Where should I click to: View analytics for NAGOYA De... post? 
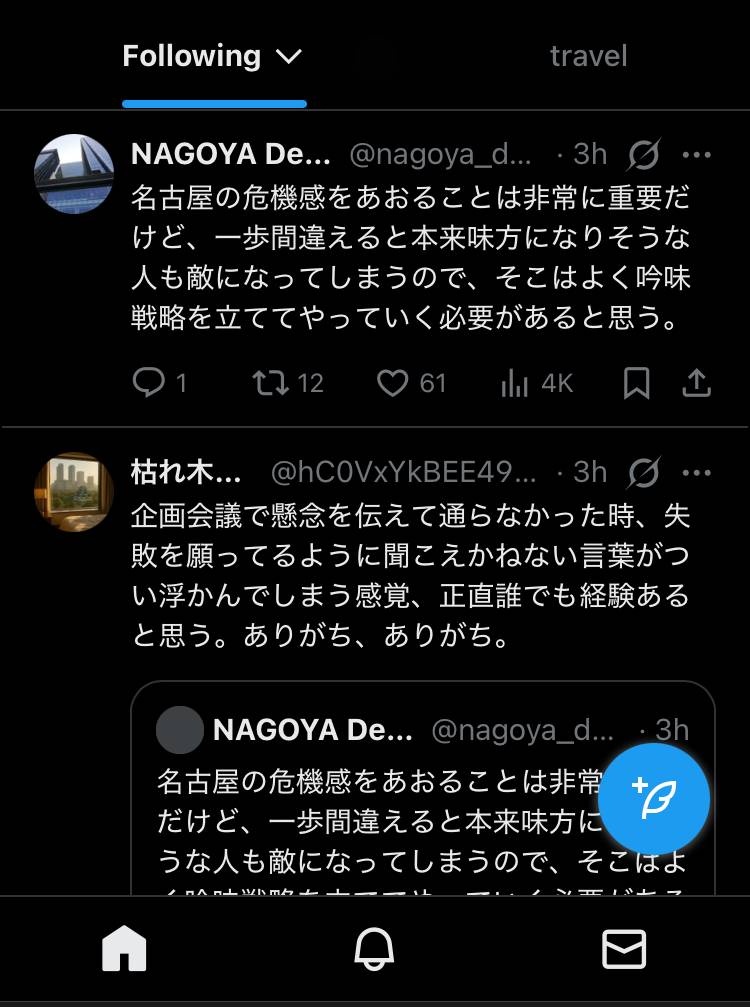tap(514, 382)
